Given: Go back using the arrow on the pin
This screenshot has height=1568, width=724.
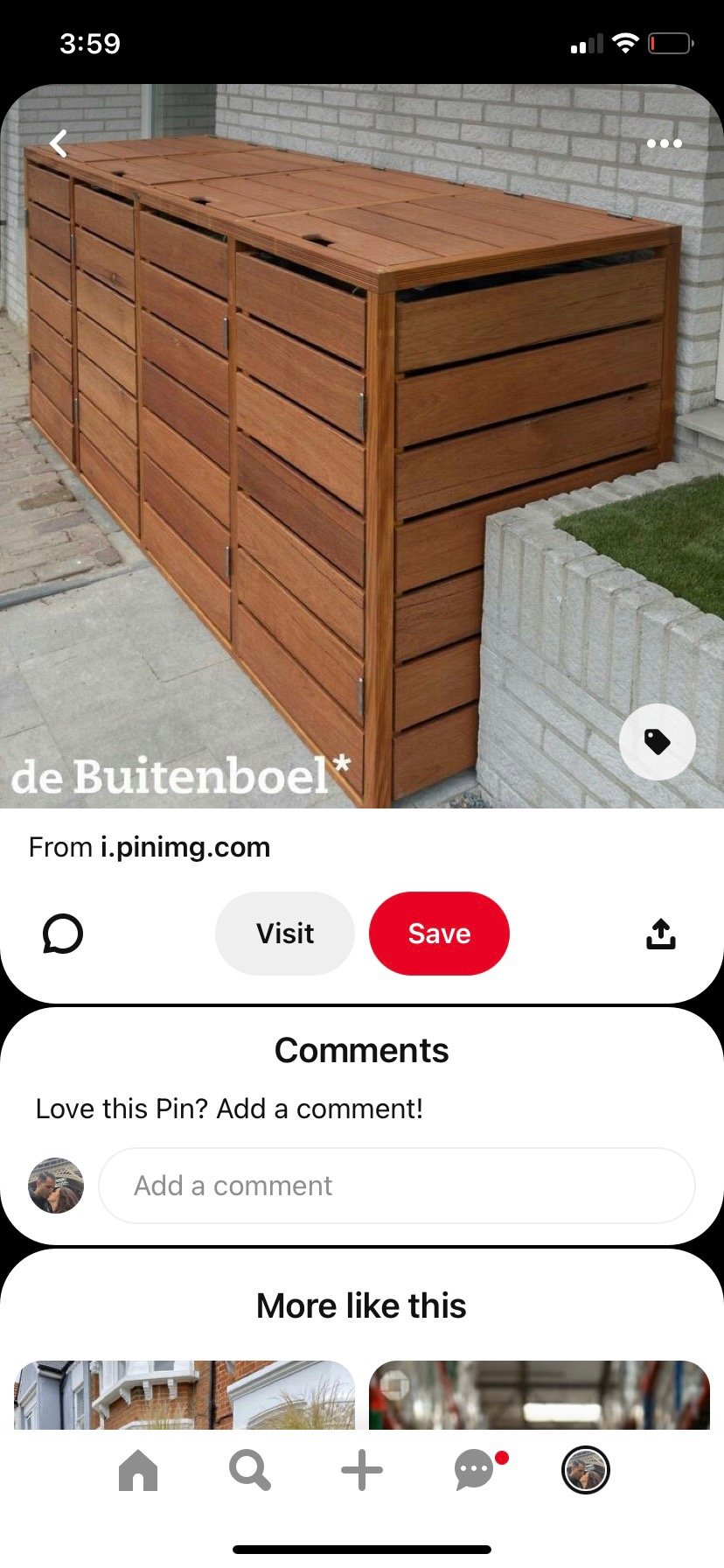Looking at the screenshot, I should click(x=59, y=143).
